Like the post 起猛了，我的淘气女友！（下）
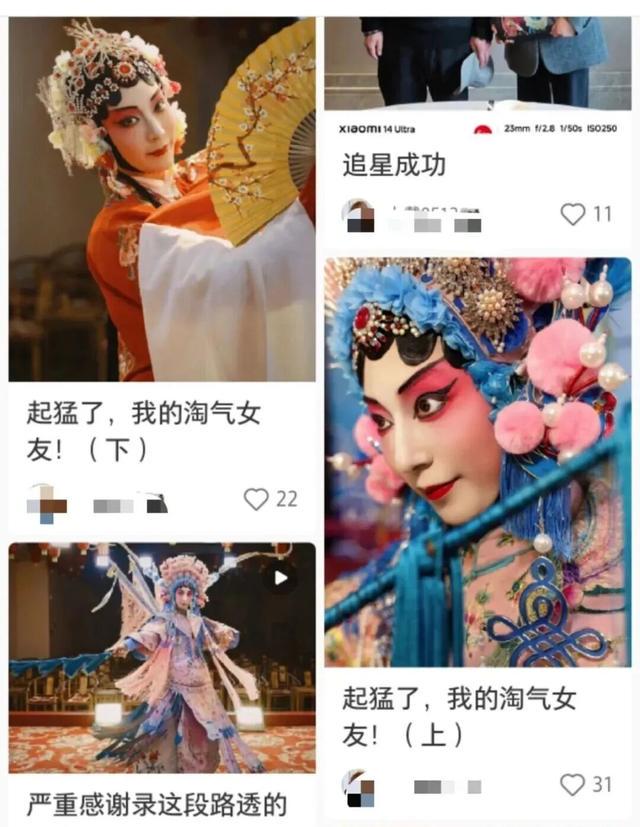Screen dimensions: 640x827 tap(257, 499)
